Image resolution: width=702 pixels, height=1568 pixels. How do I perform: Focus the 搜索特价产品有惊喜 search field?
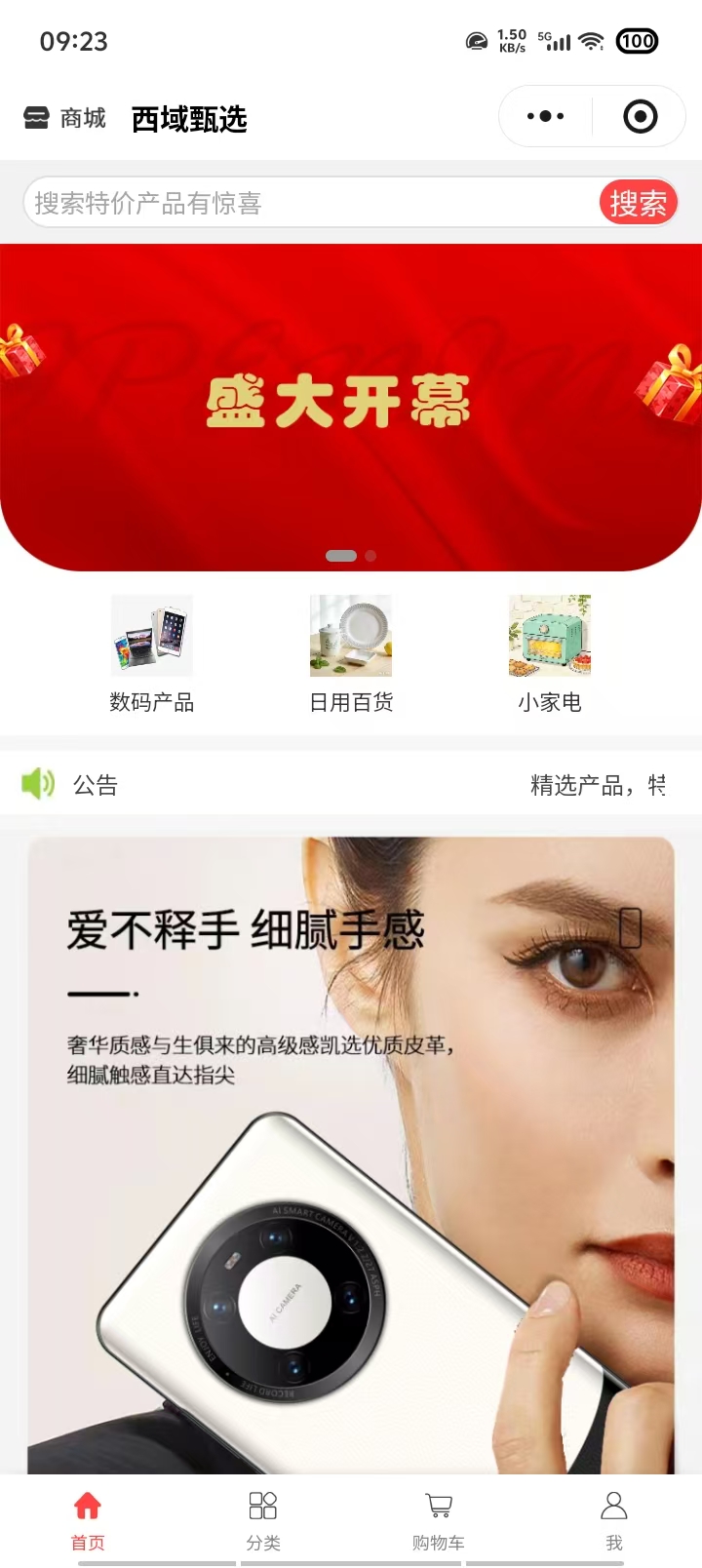pyautogui.click(x=312, y=203)
